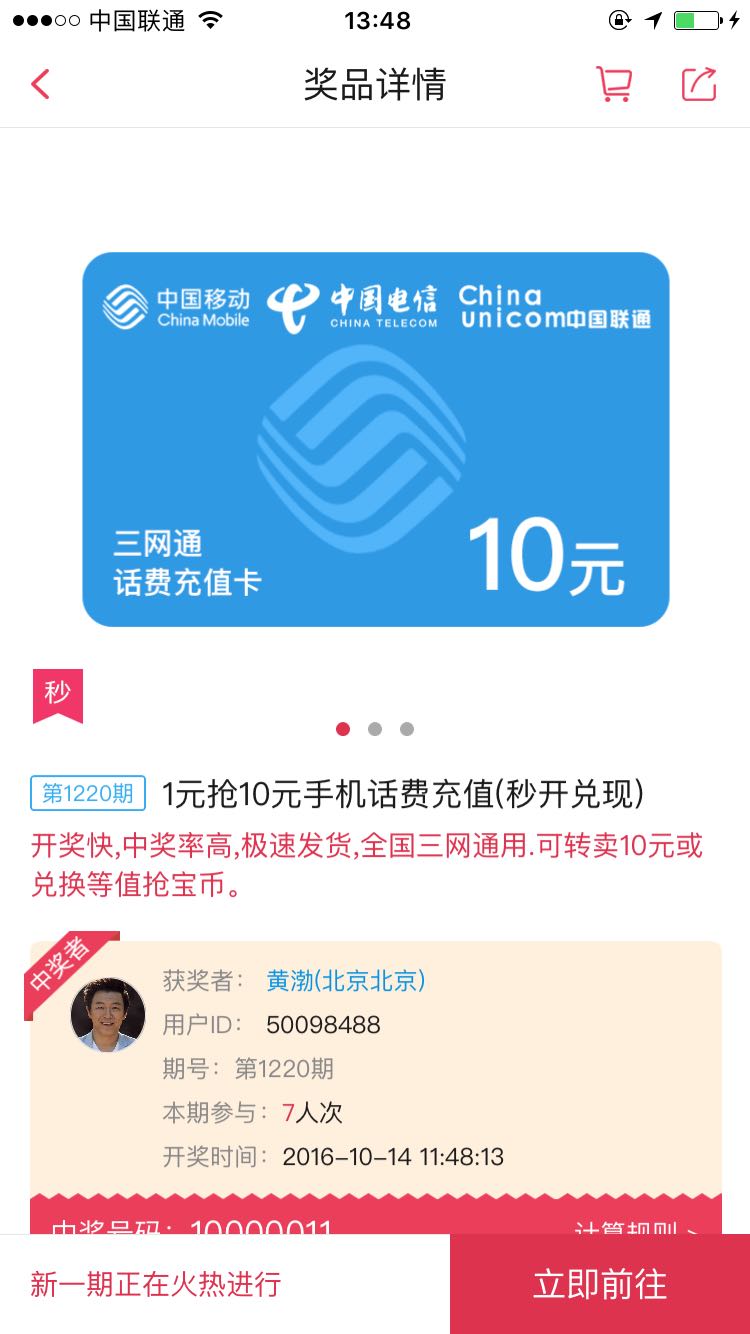Tap 立即前往 to join the new round
This screenshot has height=1334, width=750.
pyautogui.click(x=600, y=1284)
